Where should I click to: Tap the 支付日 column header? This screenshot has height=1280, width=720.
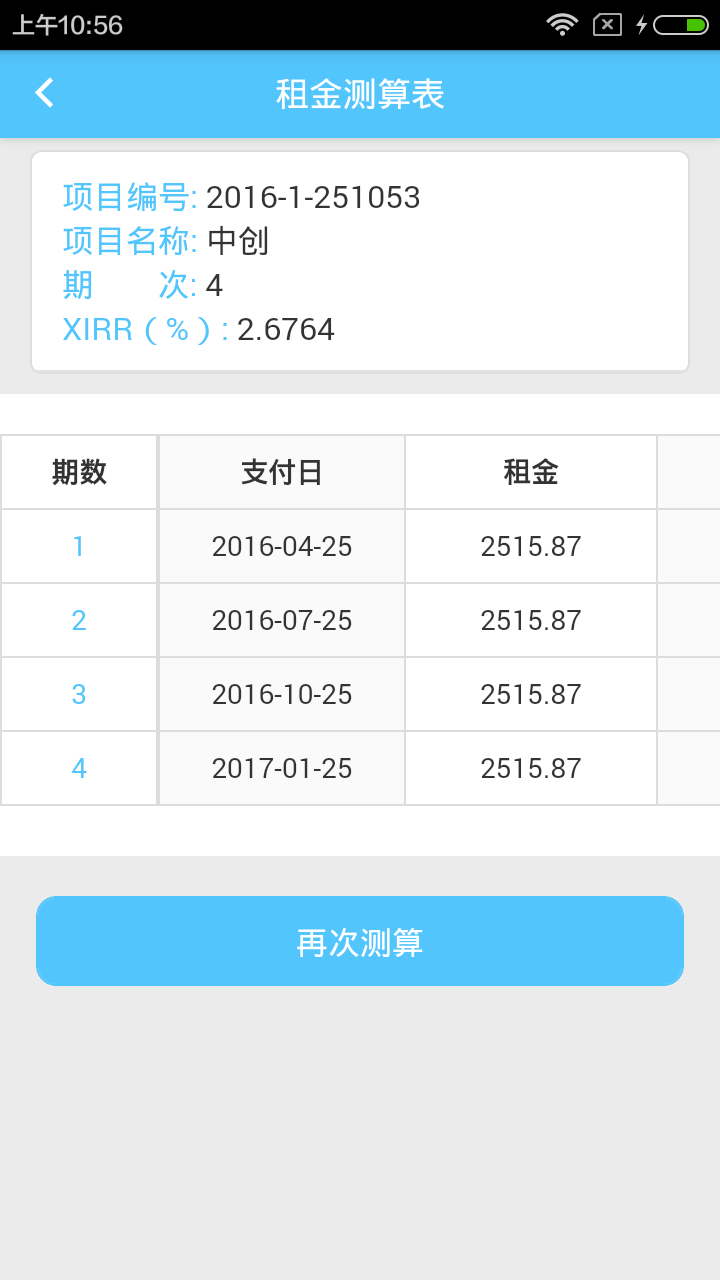coord(281,471)
